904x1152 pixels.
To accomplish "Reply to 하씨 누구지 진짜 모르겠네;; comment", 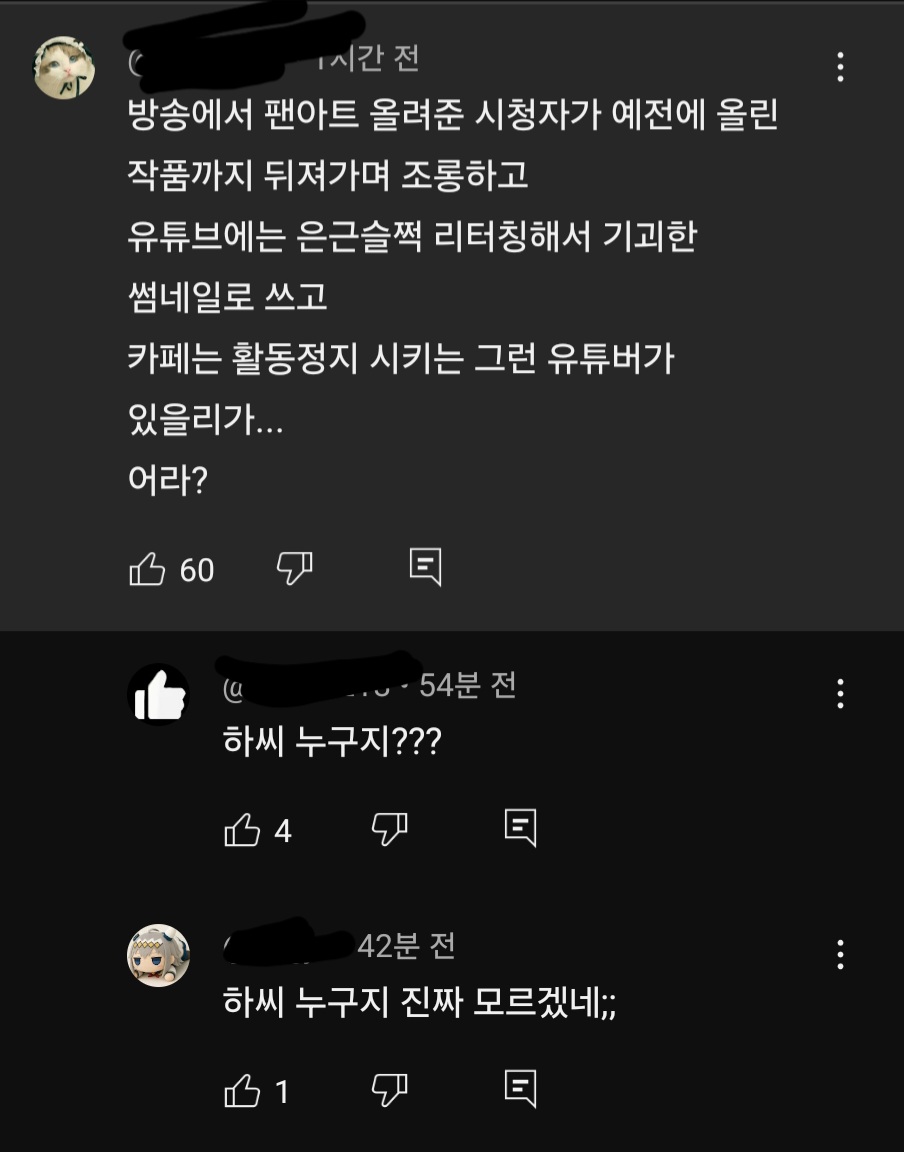I will pyautogui.click(x=520, y=1088).
